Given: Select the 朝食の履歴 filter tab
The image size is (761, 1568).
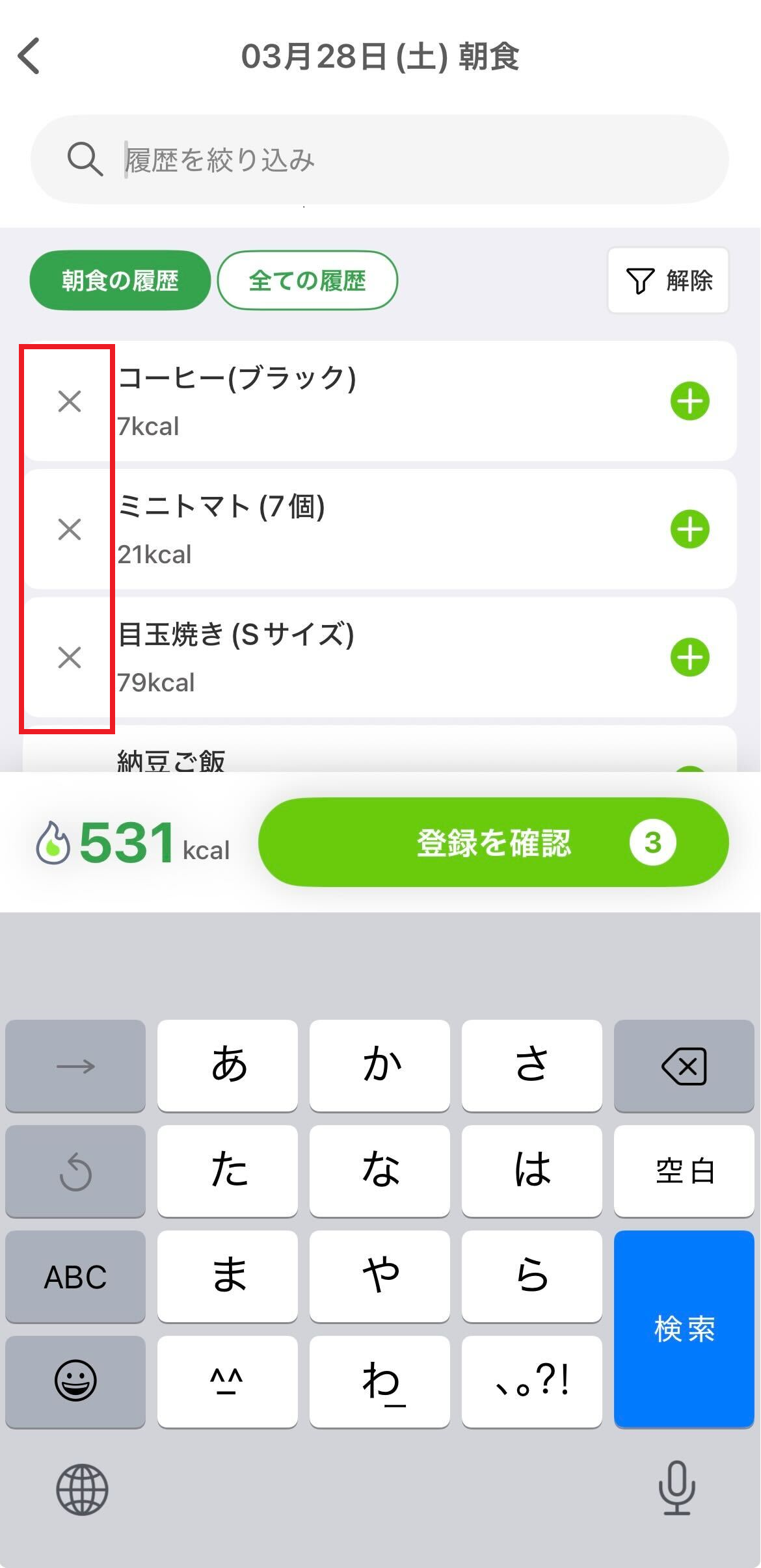Looking at the screenshot, I should click(120, 280).
